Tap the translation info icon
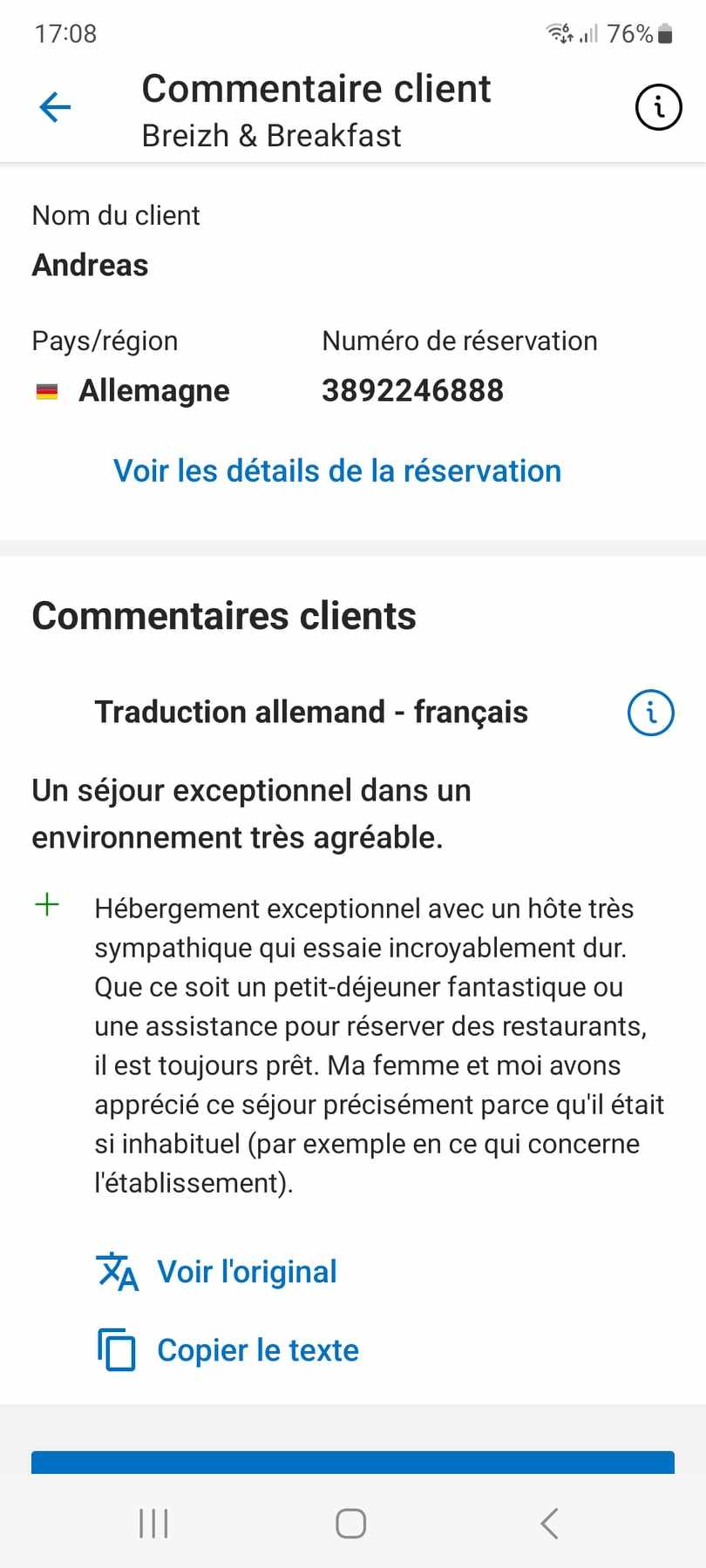 (x=650, y=713)
